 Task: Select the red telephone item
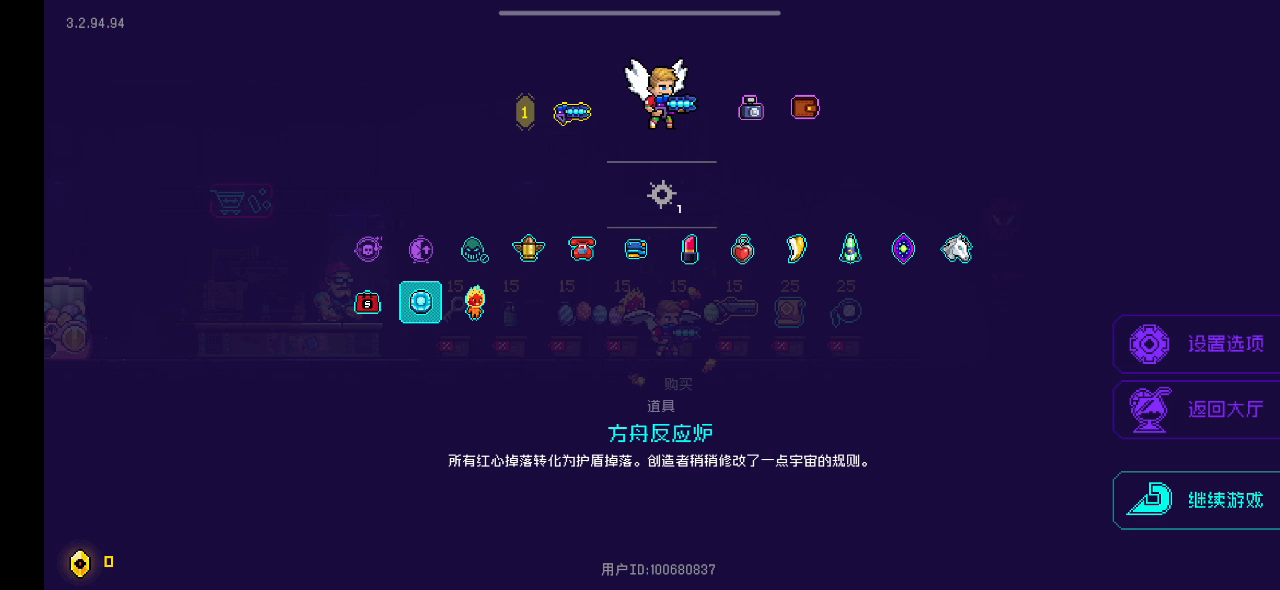pyautogui.click(x=582, y=249)
